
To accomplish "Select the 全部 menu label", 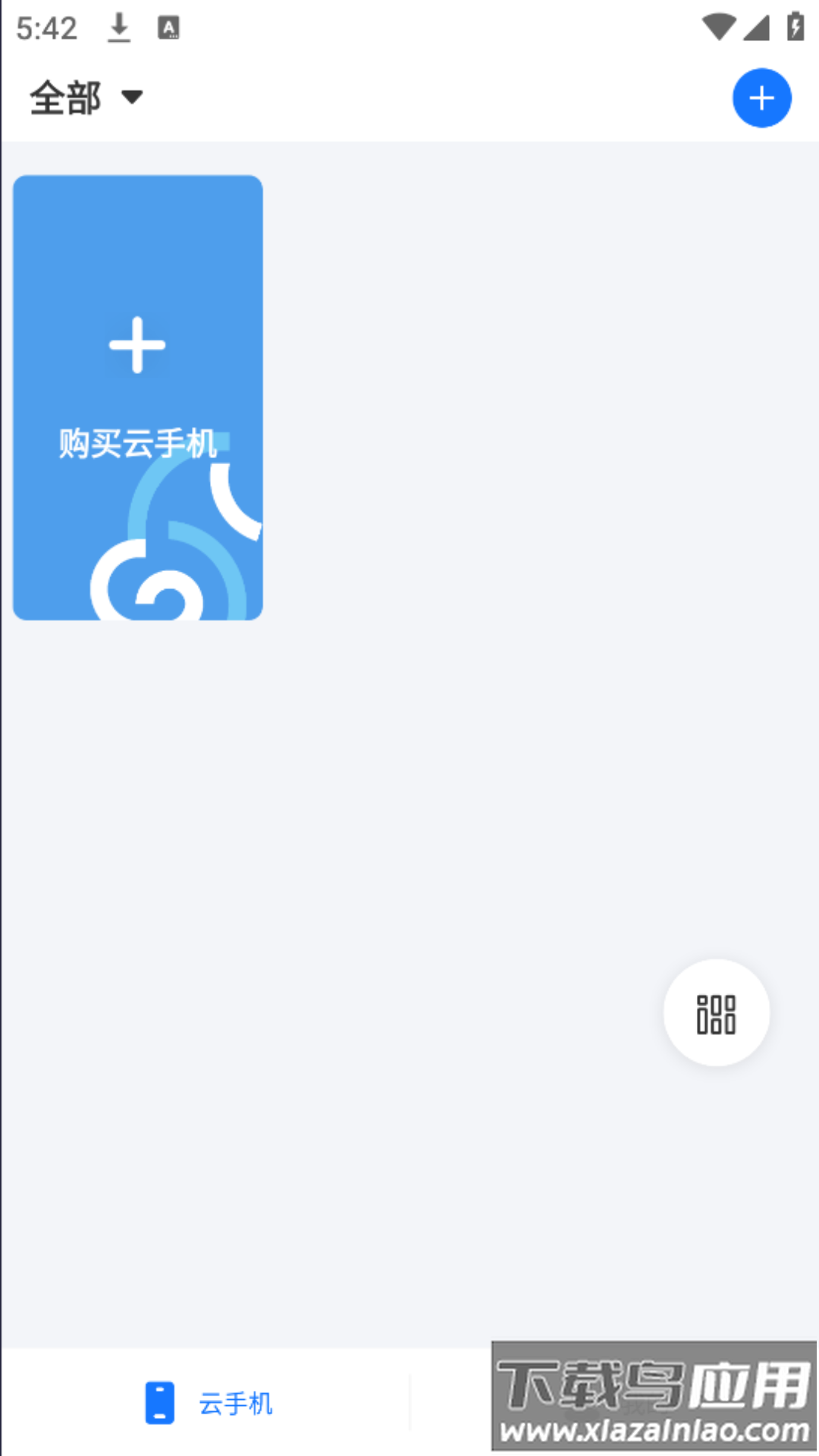I will (x=64, y=97).
